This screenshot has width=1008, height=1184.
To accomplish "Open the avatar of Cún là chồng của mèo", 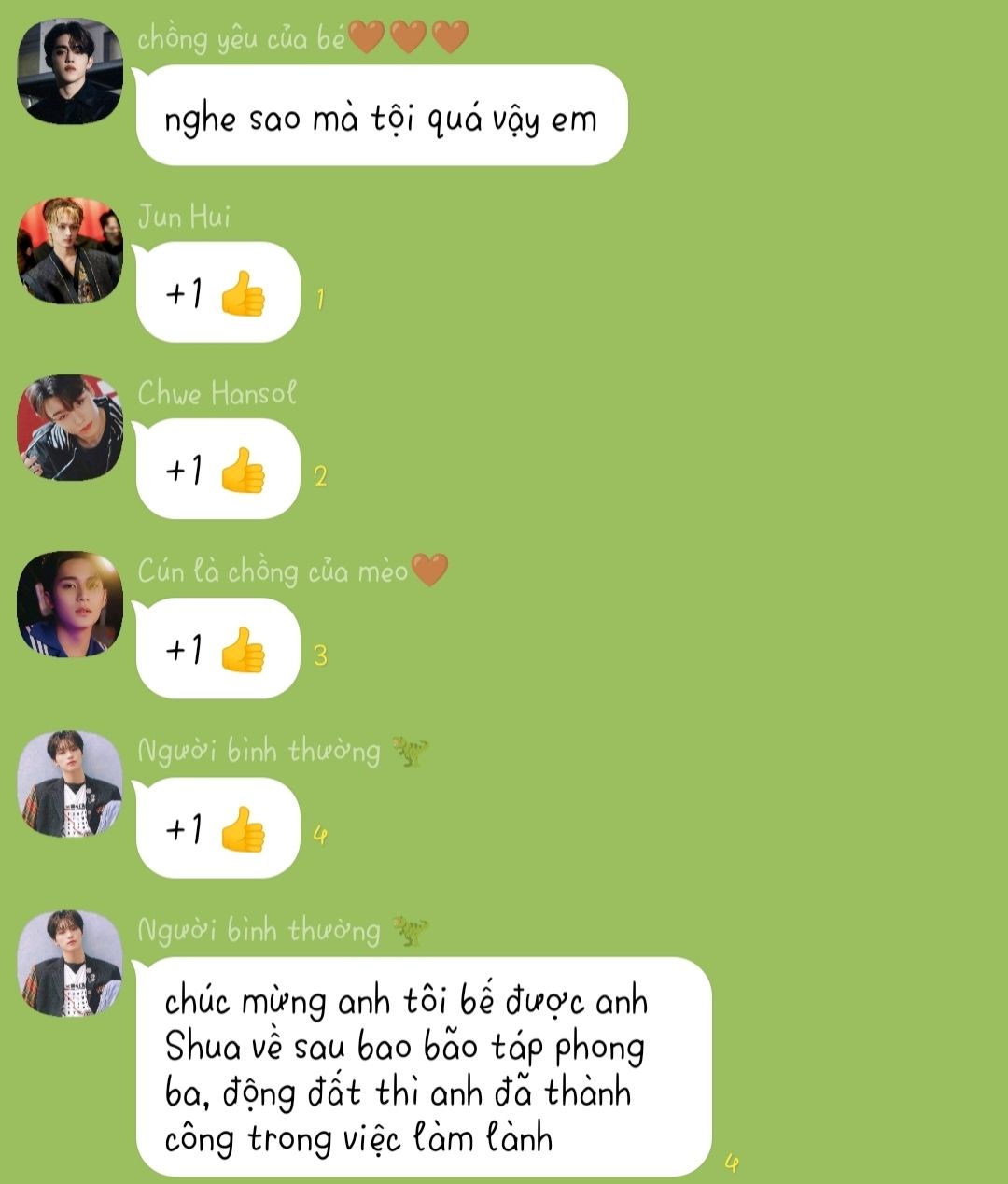I will 70,605.
